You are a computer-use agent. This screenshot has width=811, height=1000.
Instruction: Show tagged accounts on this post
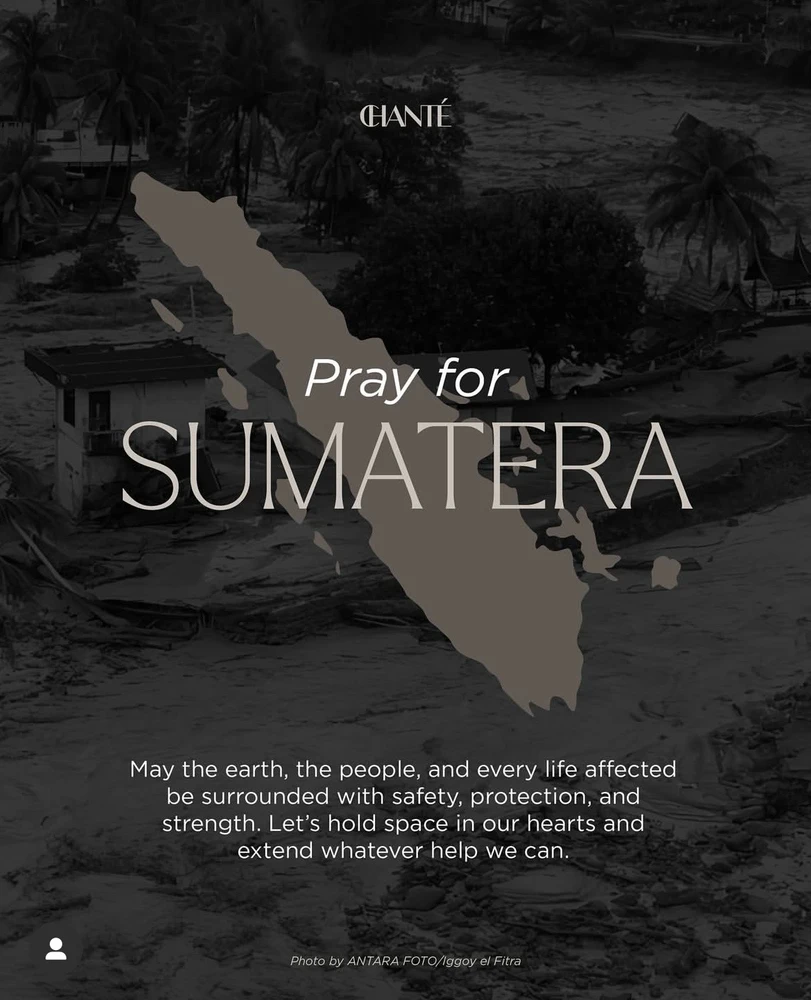[x=56, y=949]
